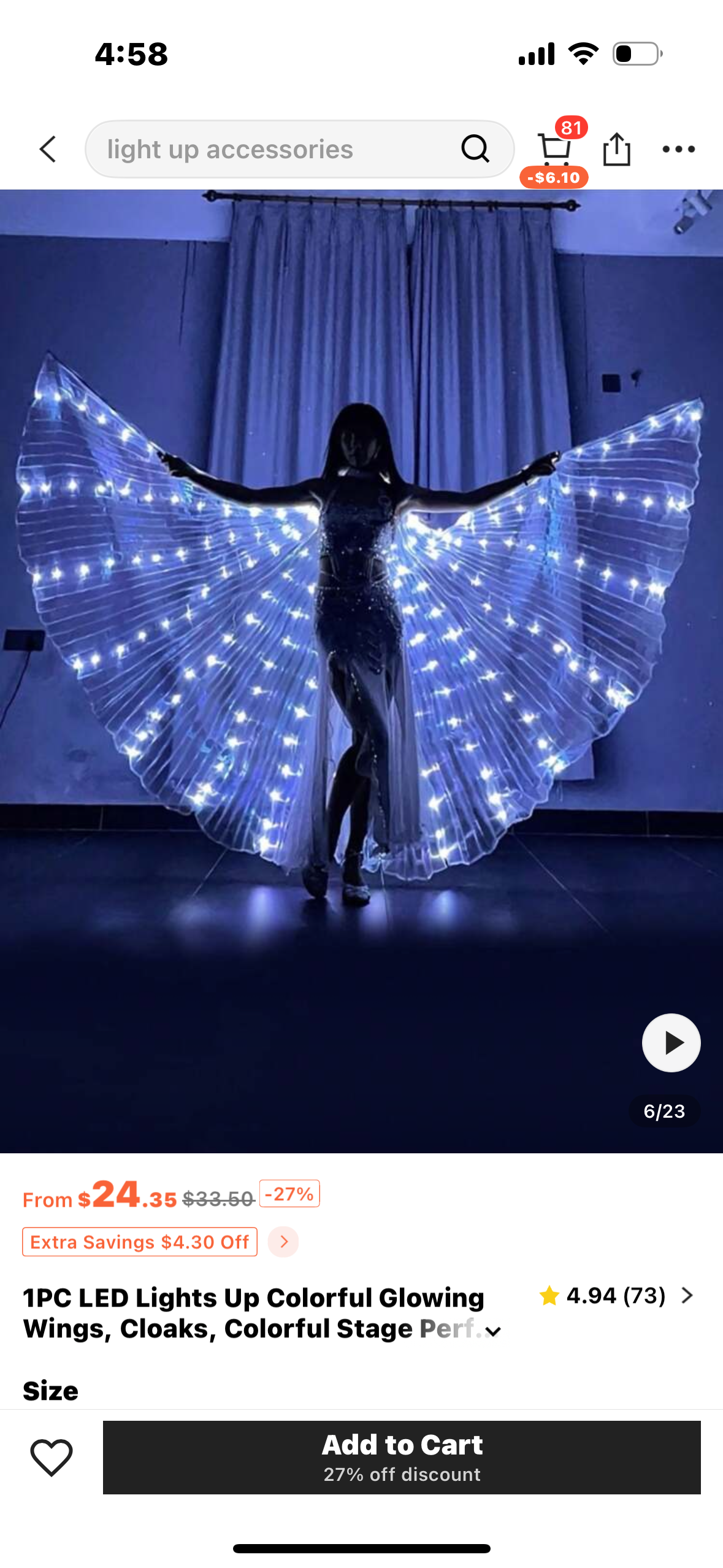723x1568 pixels.
Task: Expand the full product title
Action: pyautogui.click(x=493, y=1331)
